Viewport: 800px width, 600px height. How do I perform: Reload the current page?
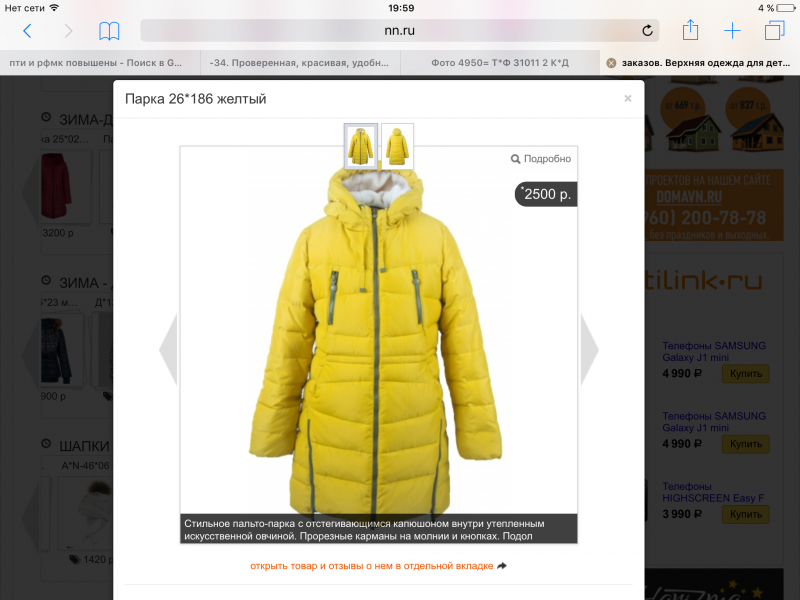pos(647,31)
